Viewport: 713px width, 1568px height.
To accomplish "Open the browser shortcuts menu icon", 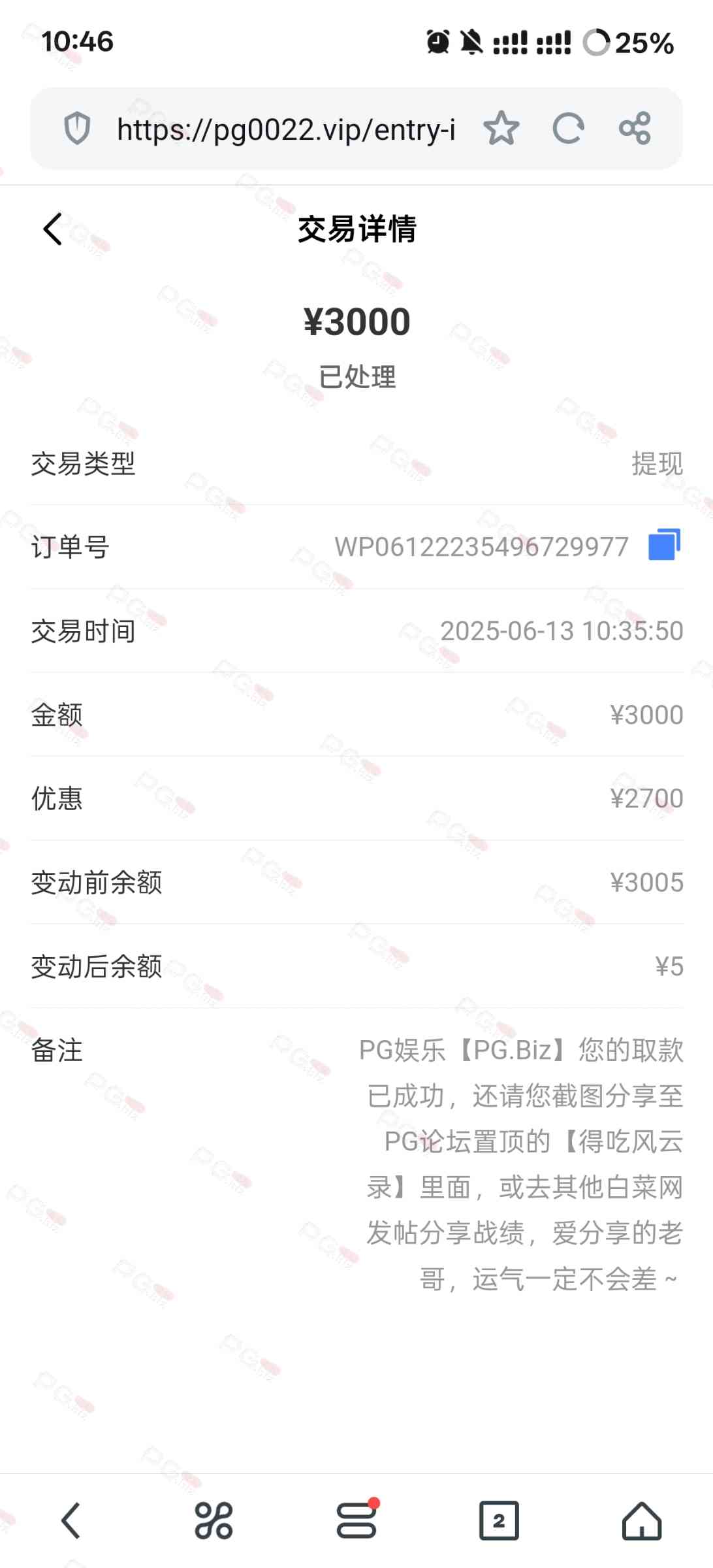I will [x=214, y=1521].
